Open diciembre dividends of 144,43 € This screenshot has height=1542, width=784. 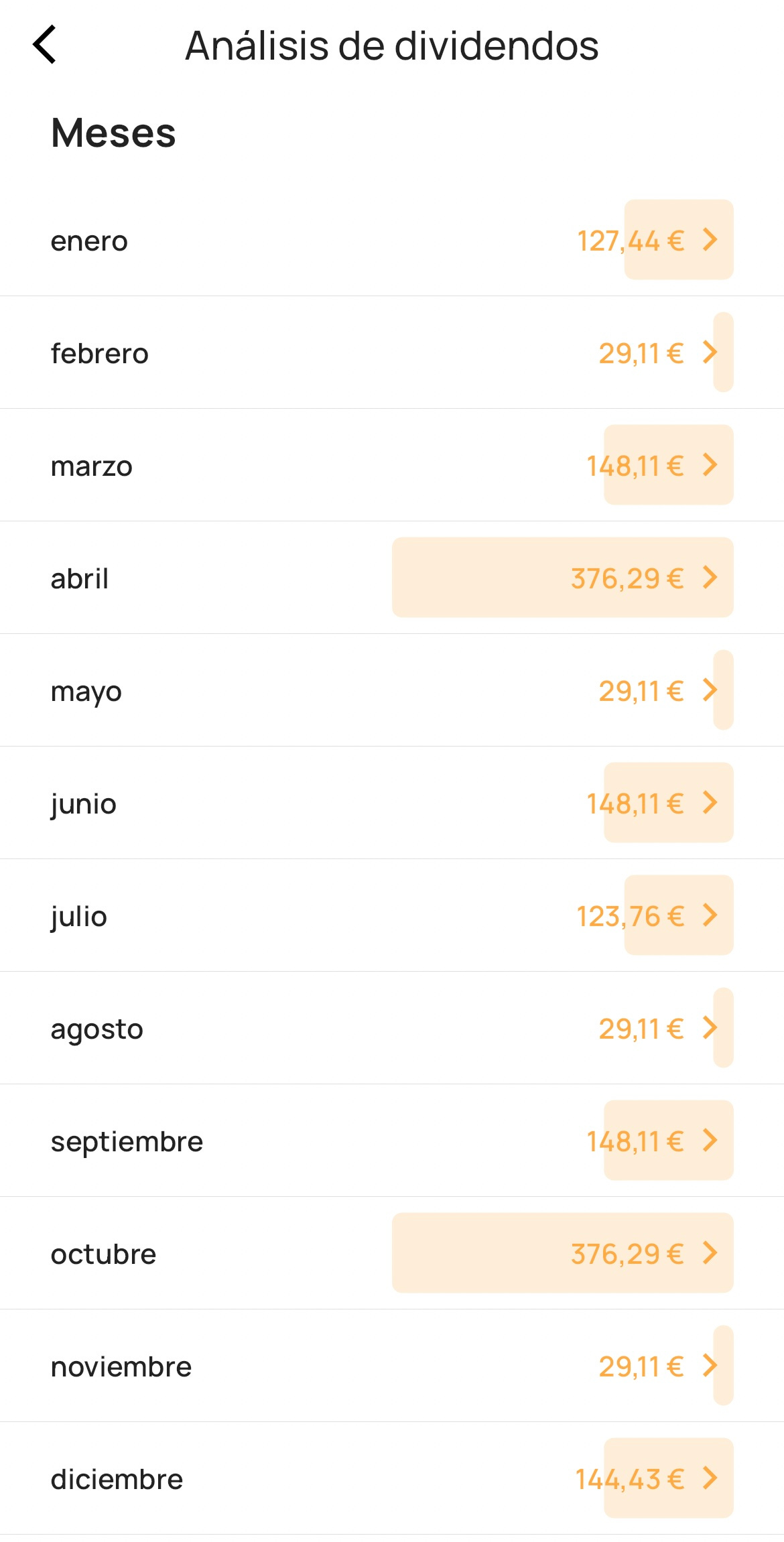[392, 1478]
